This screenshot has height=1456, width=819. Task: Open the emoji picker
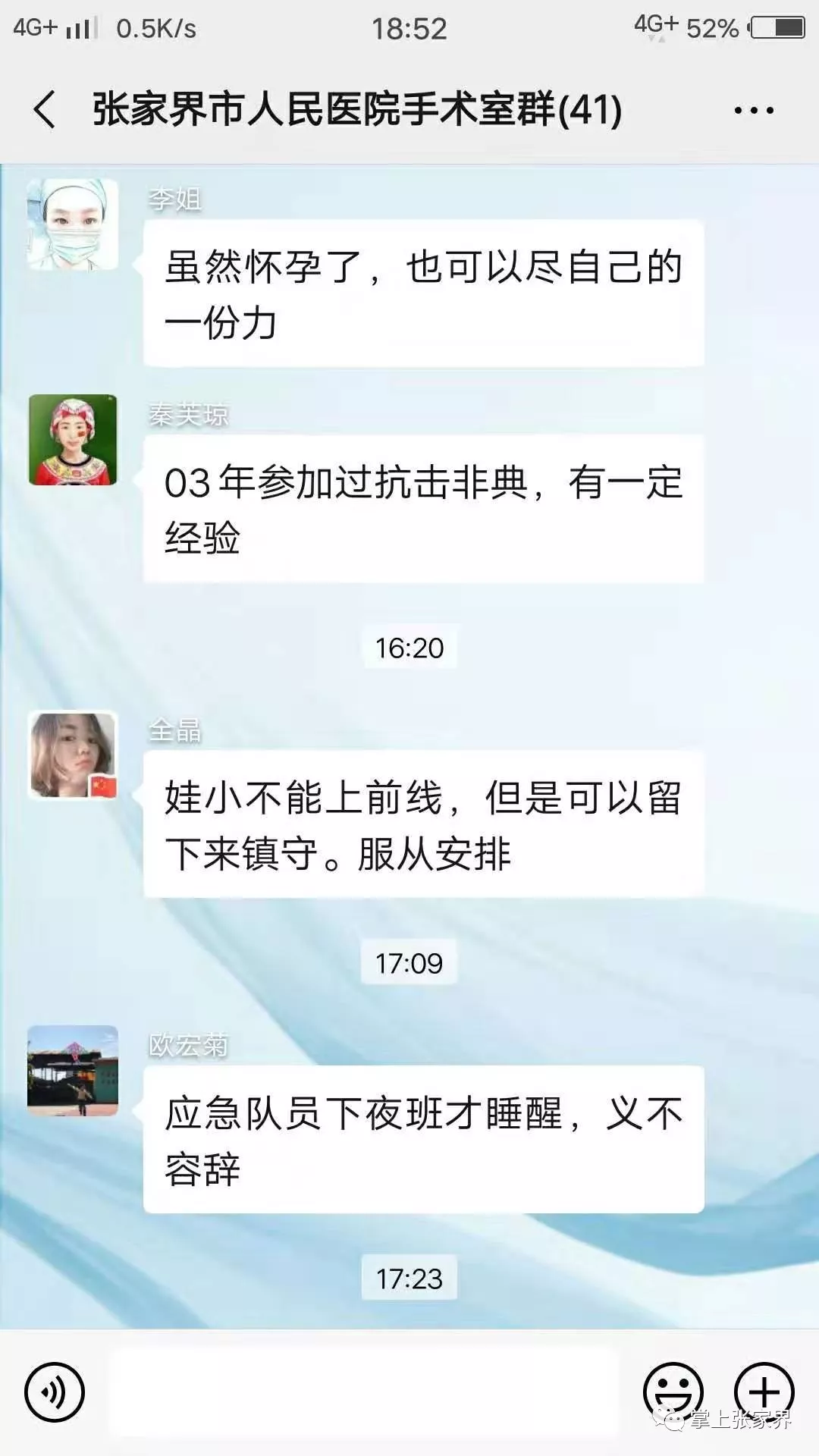pos(673,1392)
